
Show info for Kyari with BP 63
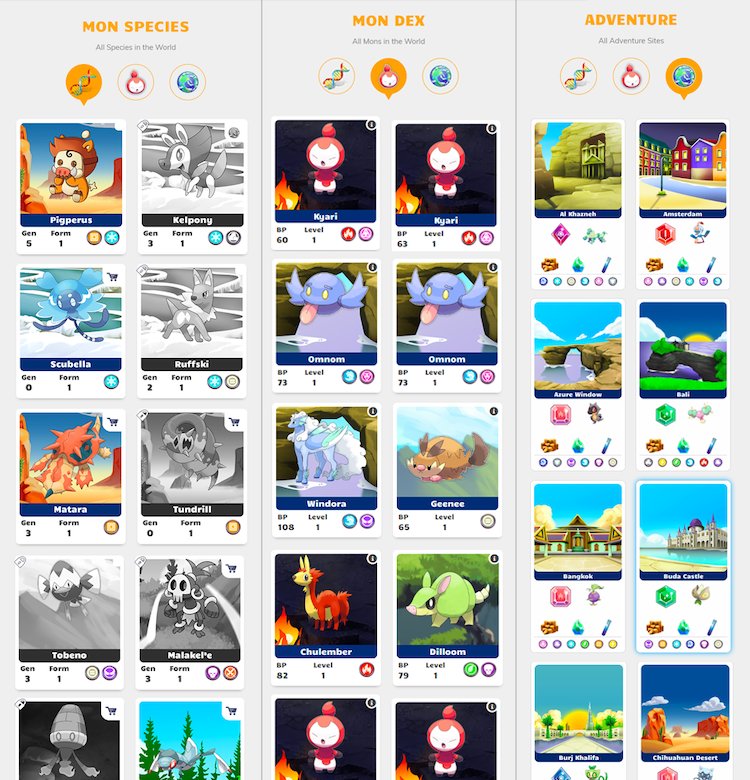491,128
